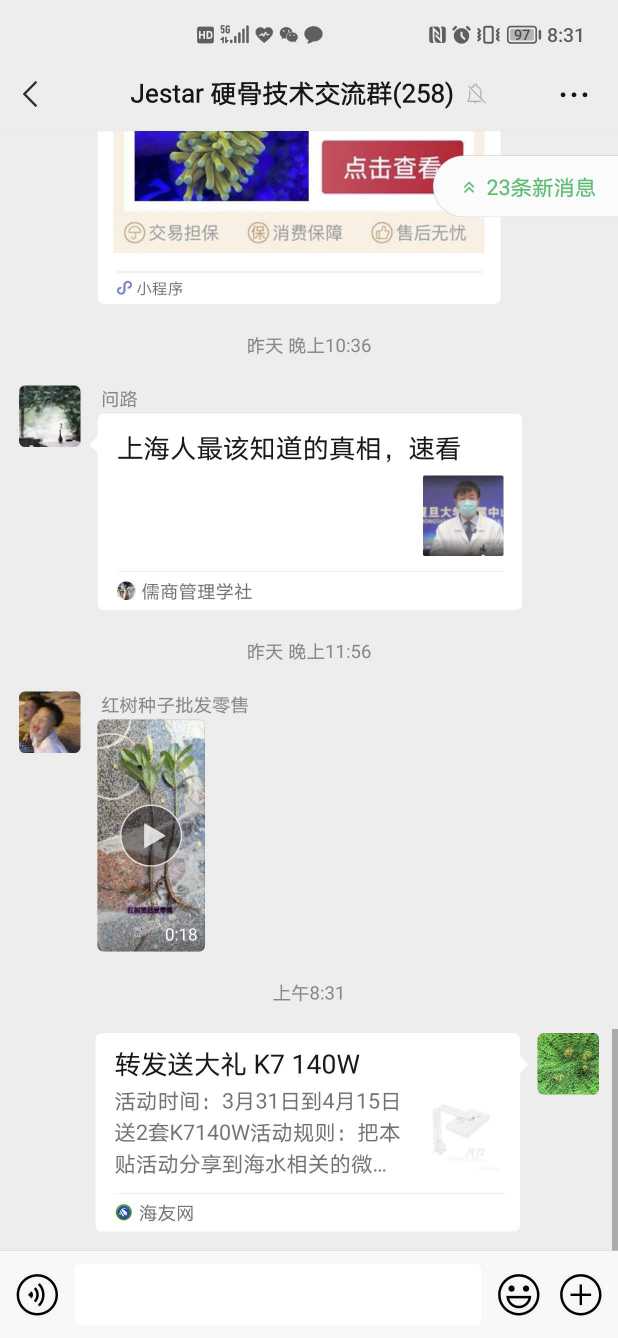Tap the 点击查看 button in the mini program card

pyautogui.click(x=390, y=168)
